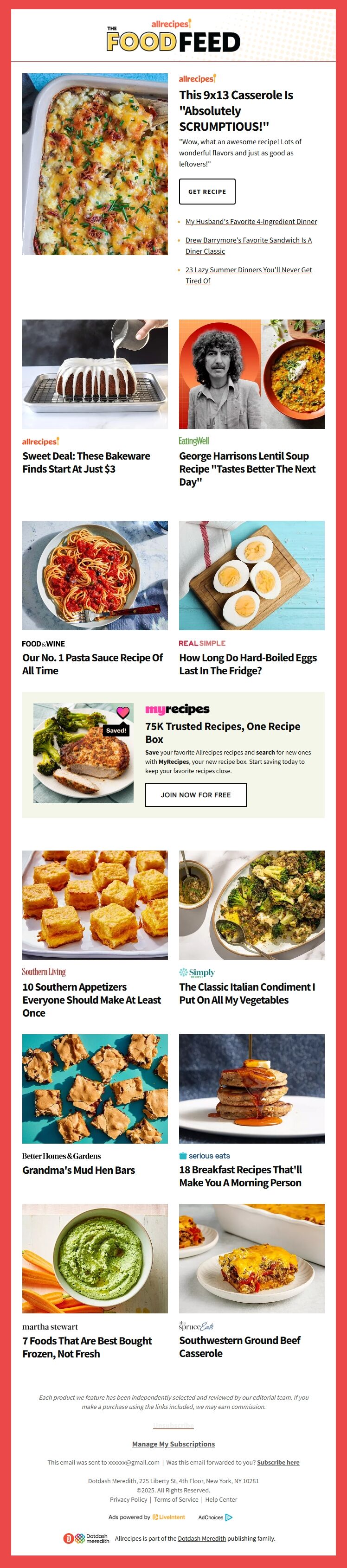Open 7 Foods Best Bought Frozen article
The width and height of the screenshot is (347, 1568).
[87, 1347]
